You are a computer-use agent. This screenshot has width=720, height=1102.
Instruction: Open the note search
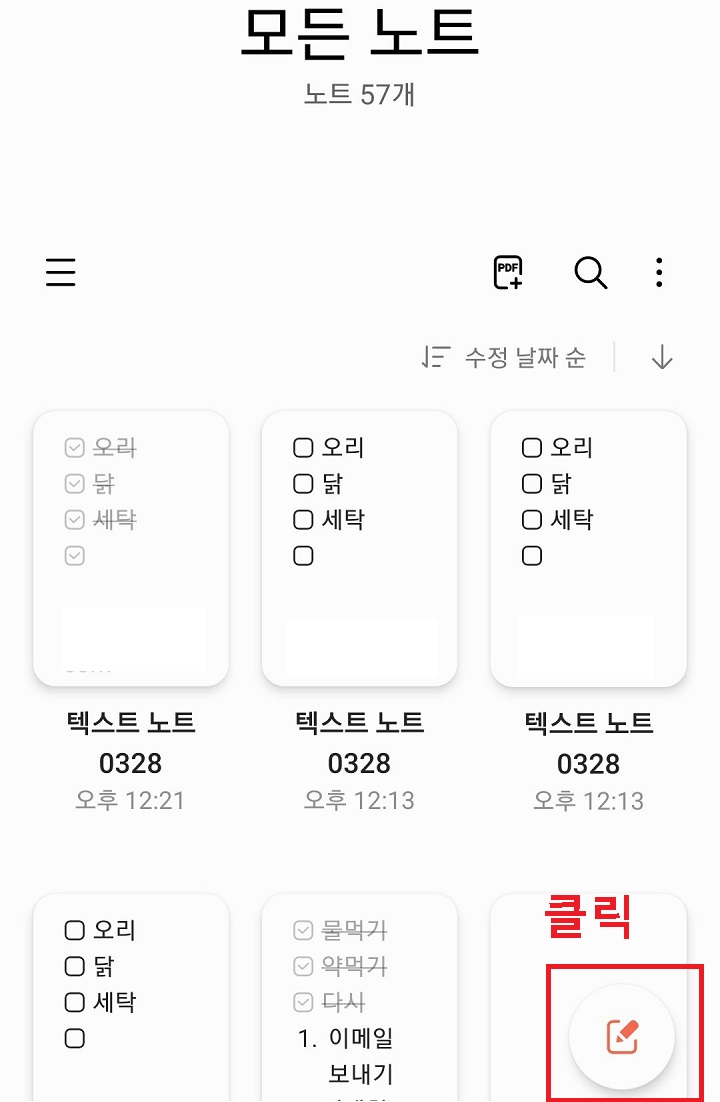[590, 272]
